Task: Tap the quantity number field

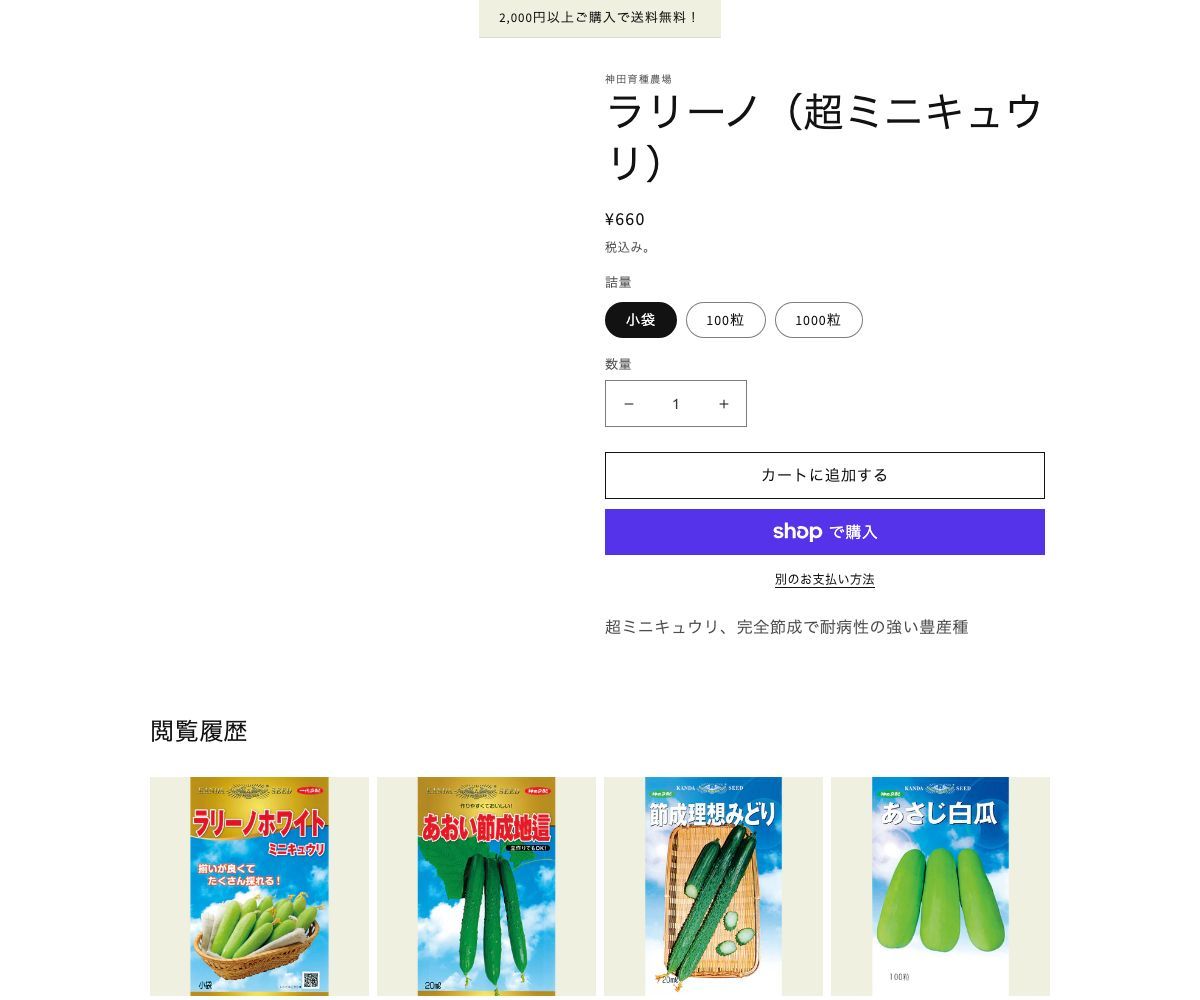Action: pyautogui.click(x=676, y=404)
